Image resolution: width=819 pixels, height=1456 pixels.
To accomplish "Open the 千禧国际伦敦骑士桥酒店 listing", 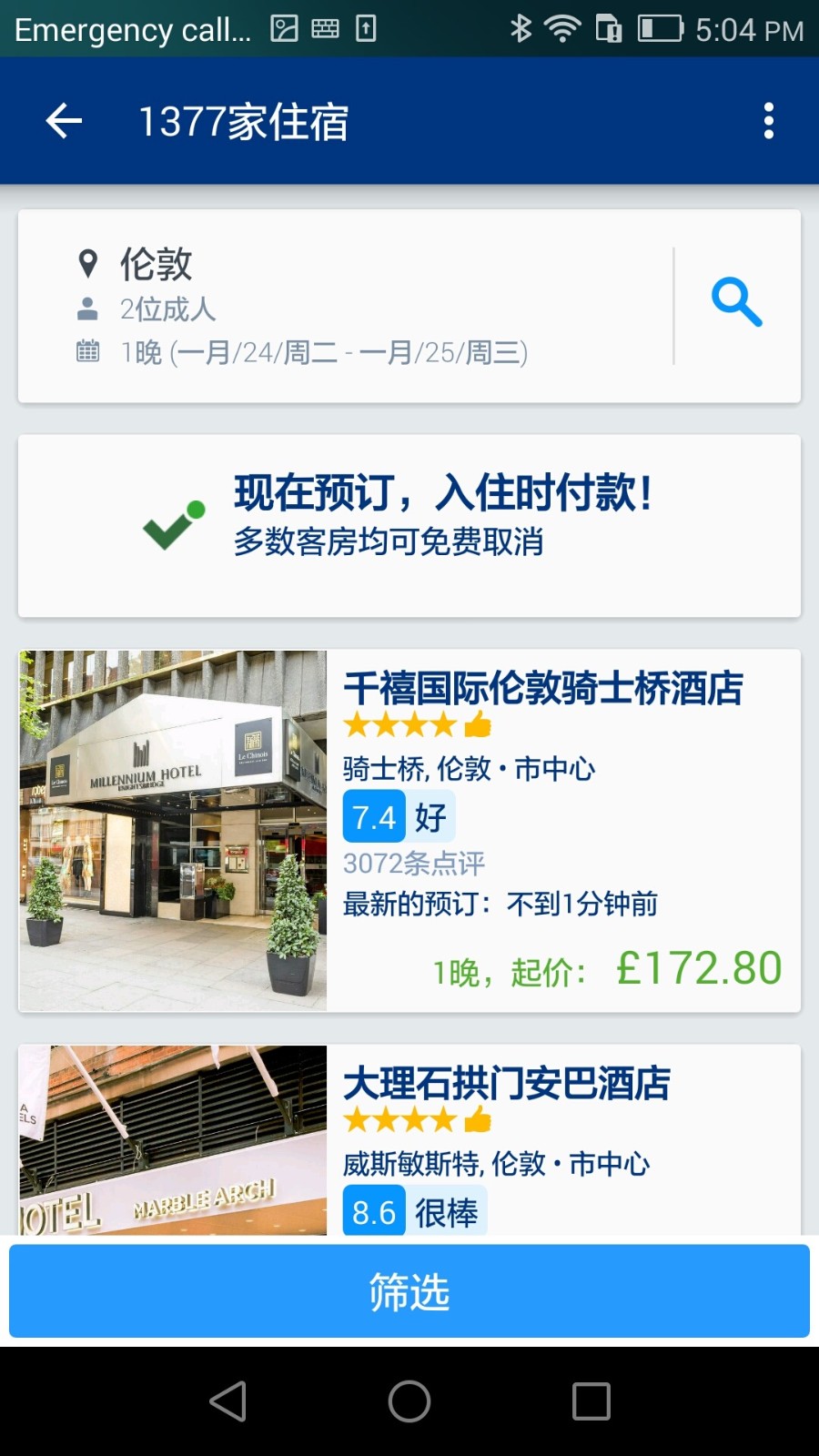I will [409, 830].
